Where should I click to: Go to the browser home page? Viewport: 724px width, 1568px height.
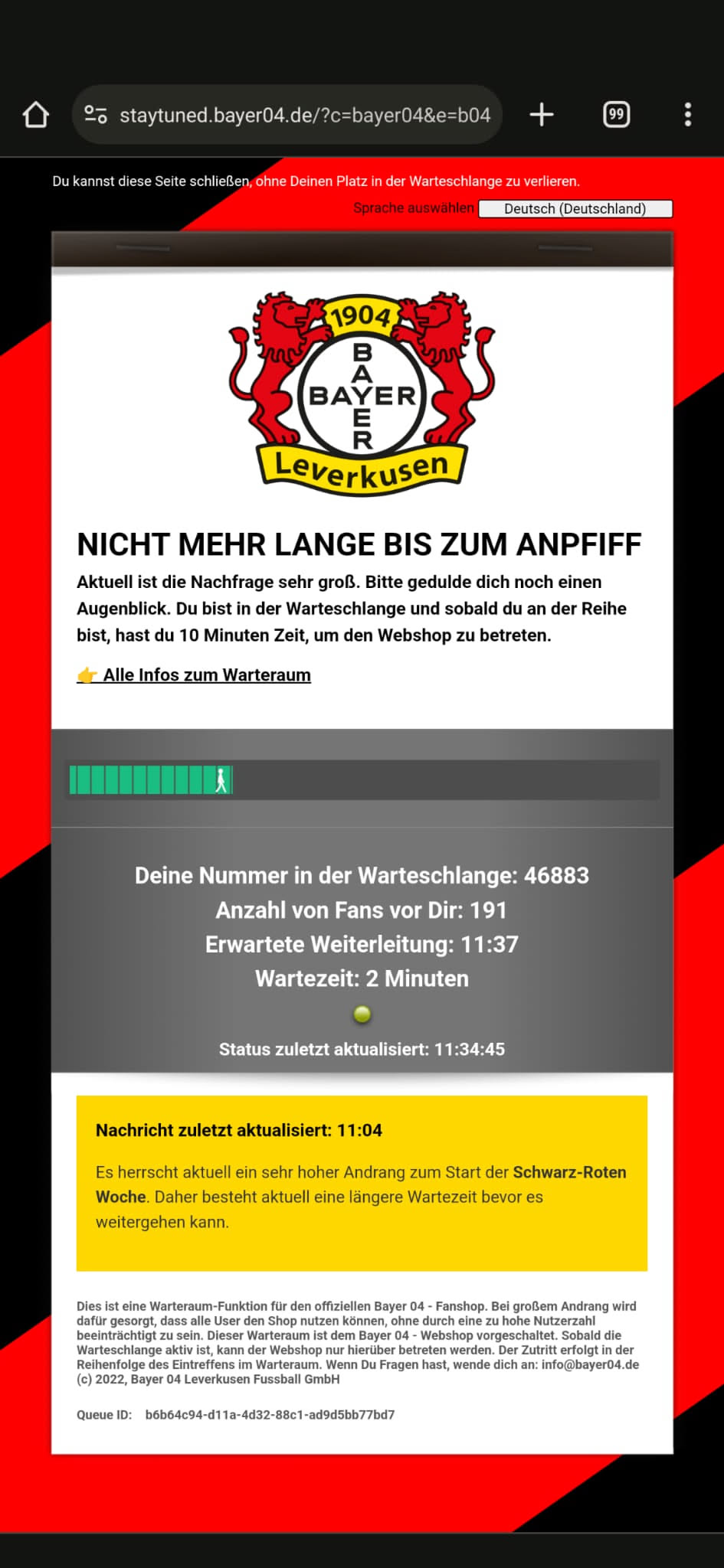tap(36, 115)
